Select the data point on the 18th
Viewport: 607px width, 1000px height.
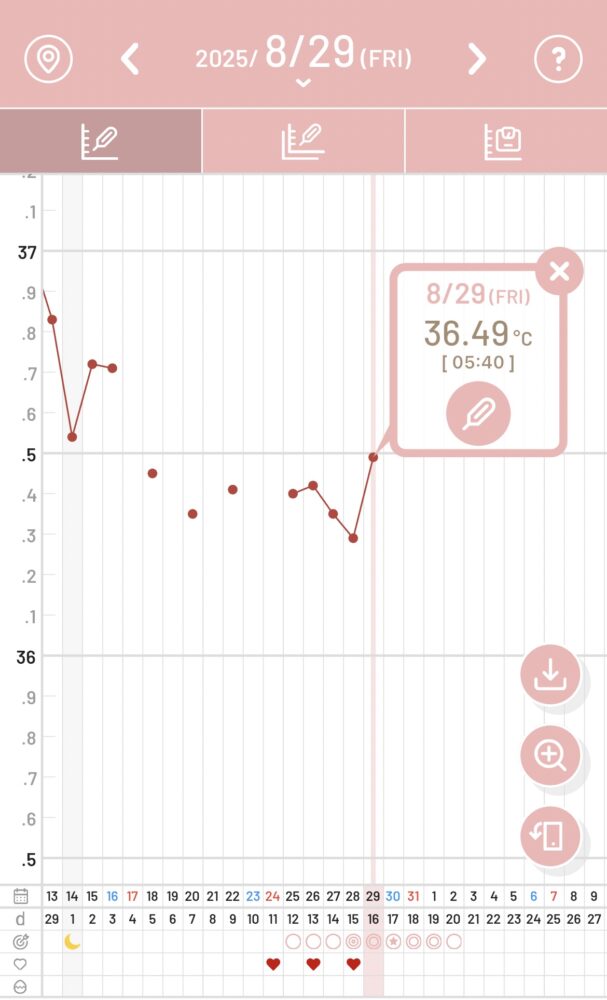[152, 473]
